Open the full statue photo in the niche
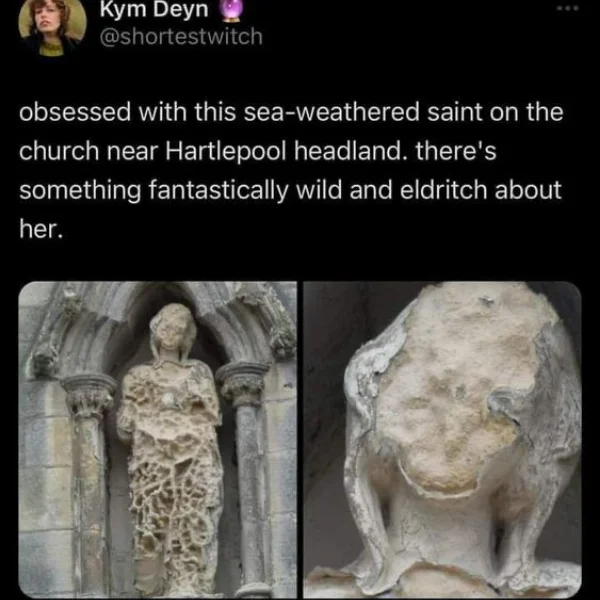The image size is (600, 600). coord(158,438)
